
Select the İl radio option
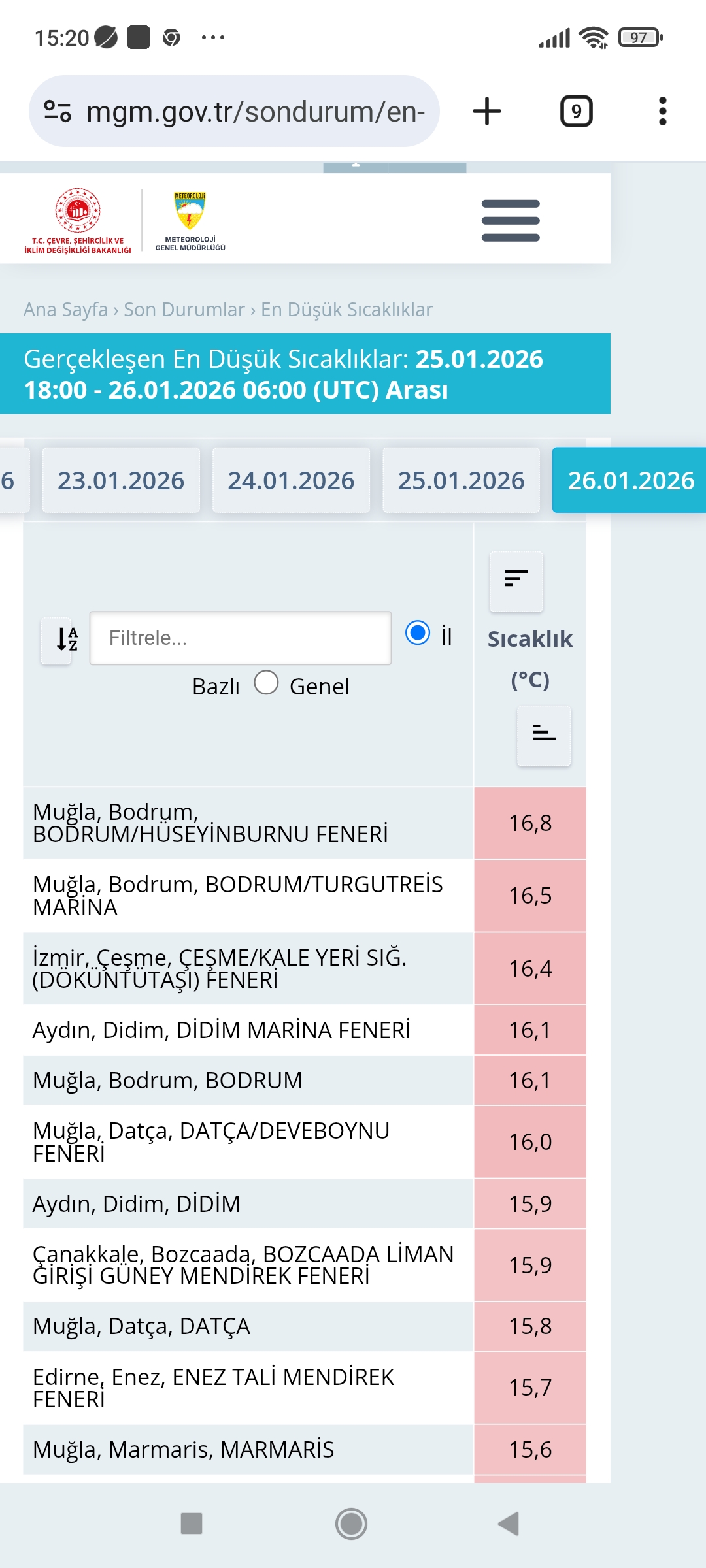coord(418,632)
